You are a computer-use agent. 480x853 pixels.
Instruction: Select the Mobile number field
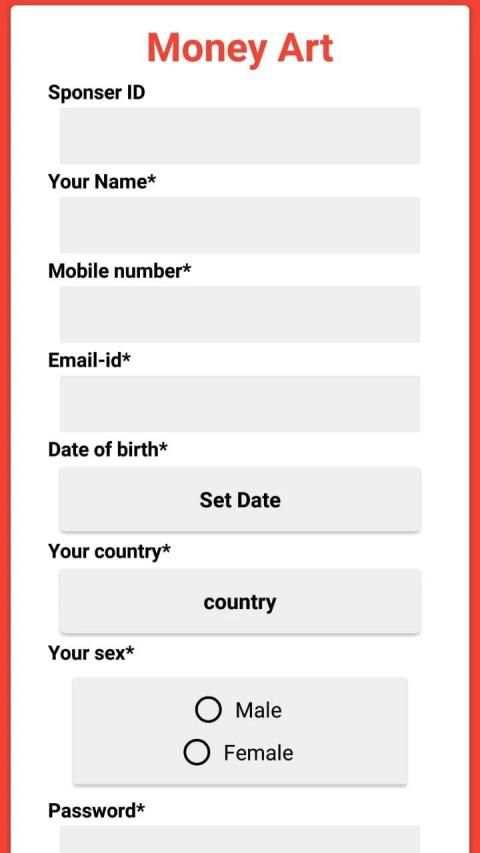tap(239, 314)
